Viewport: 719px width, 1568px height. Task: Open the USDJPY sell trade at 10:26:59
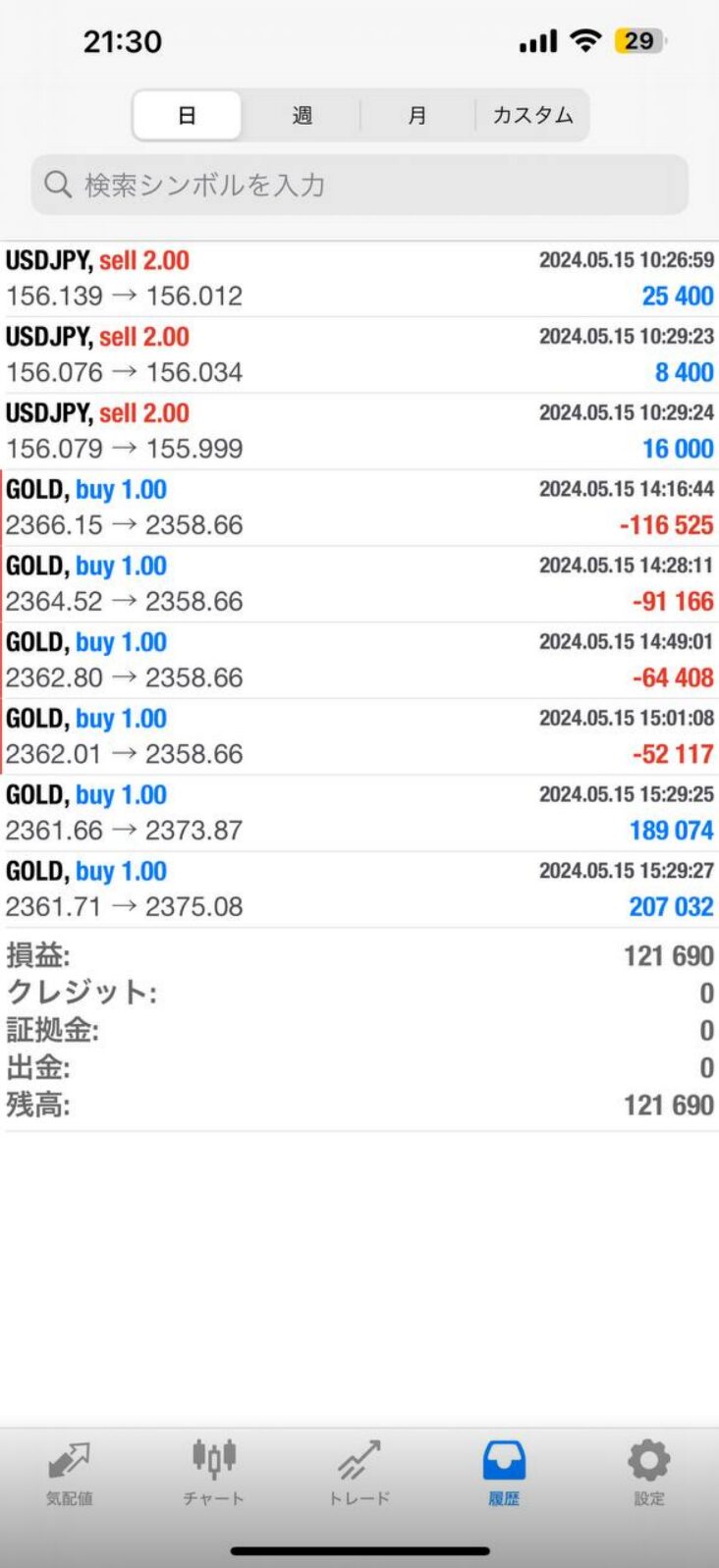pyautogui.click(x=359, y=279)
